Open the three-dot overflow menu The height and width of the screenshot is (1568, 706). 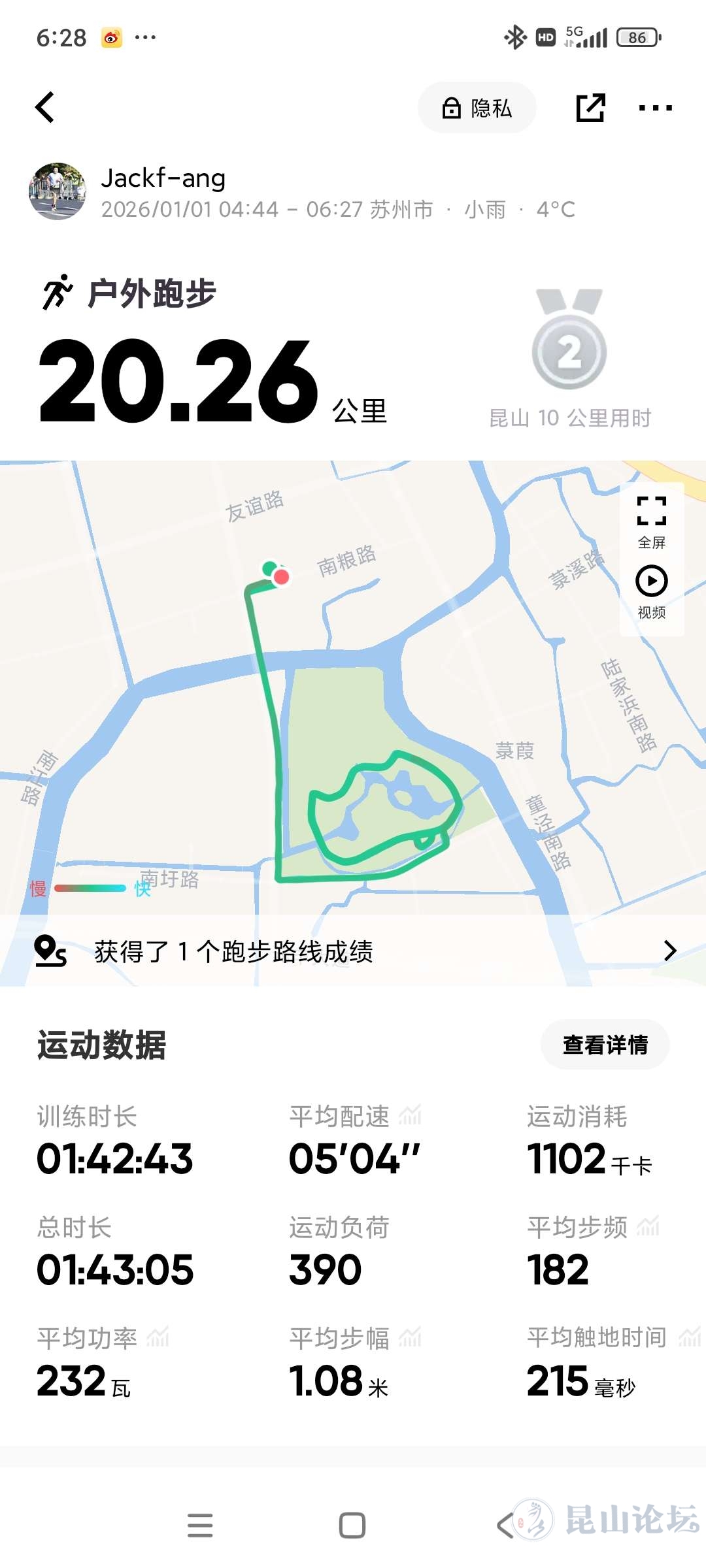pyautogui.click(x=655, y=108)
